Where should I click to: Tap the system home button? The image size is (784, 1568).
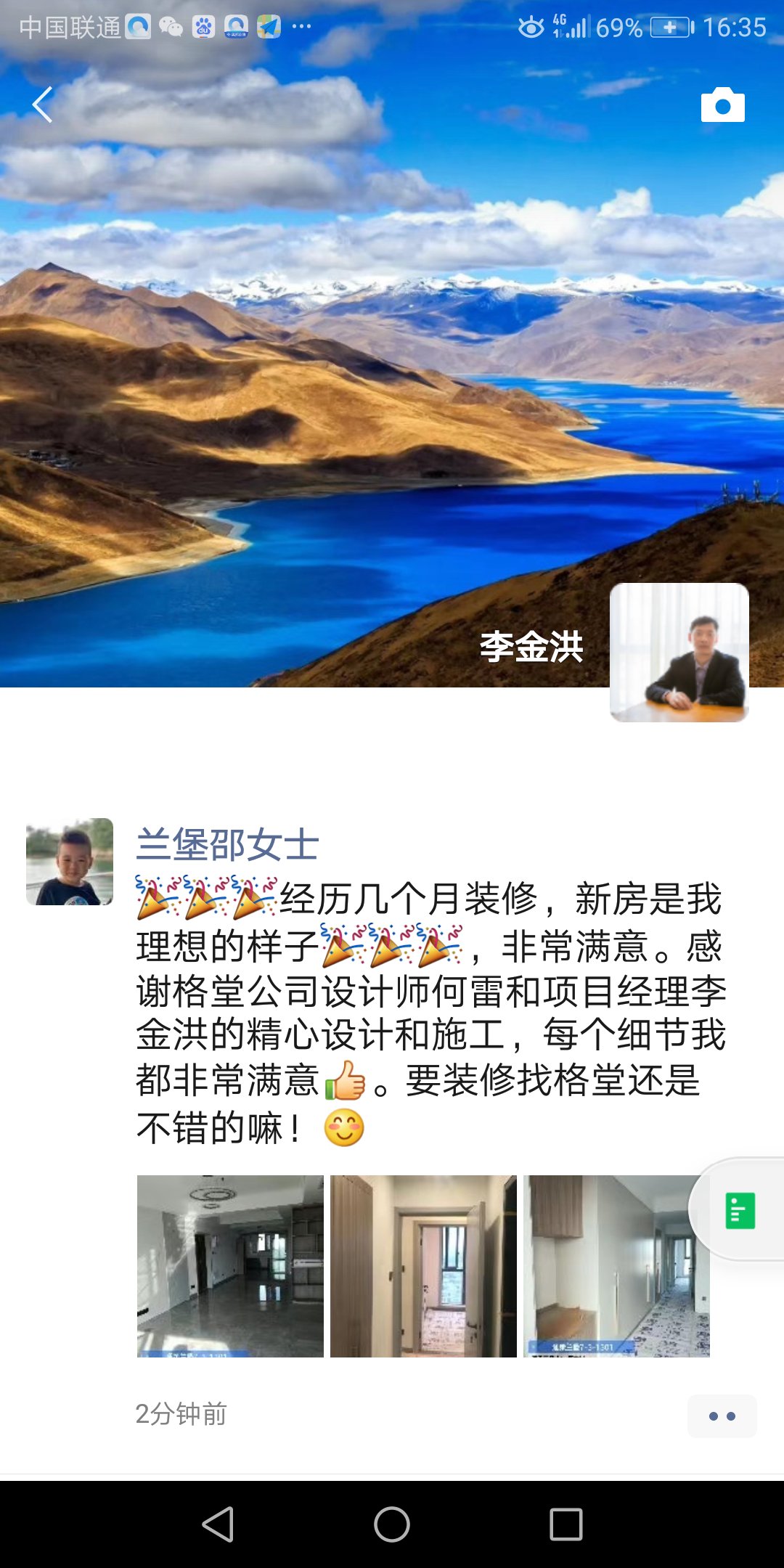click(x=392, y=1524)
